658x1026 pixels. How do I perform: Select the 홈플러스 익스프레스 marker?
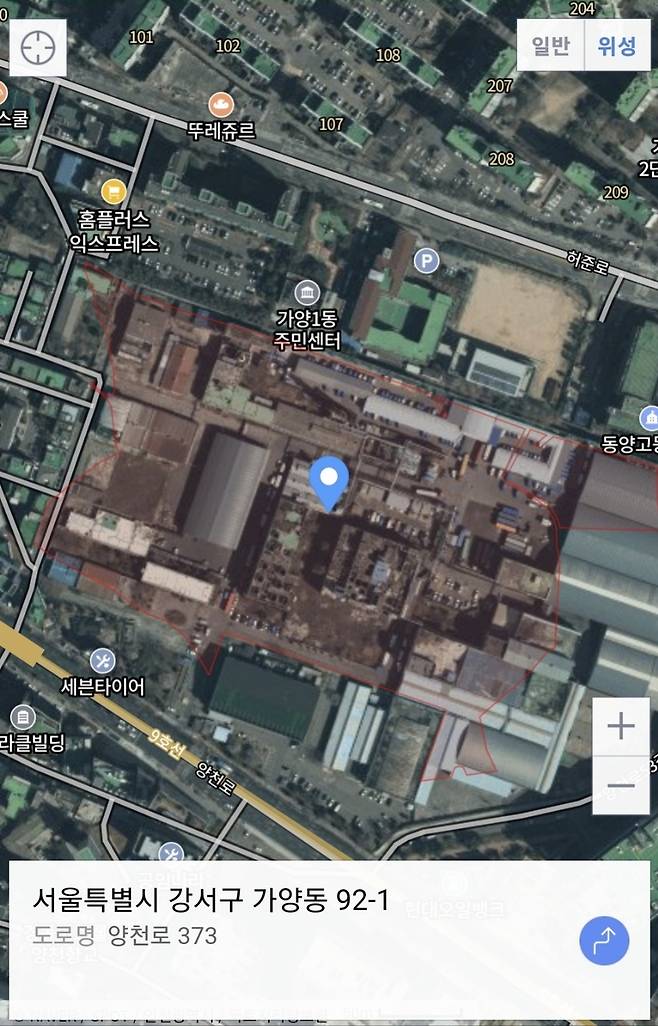[x=114, y=190]
